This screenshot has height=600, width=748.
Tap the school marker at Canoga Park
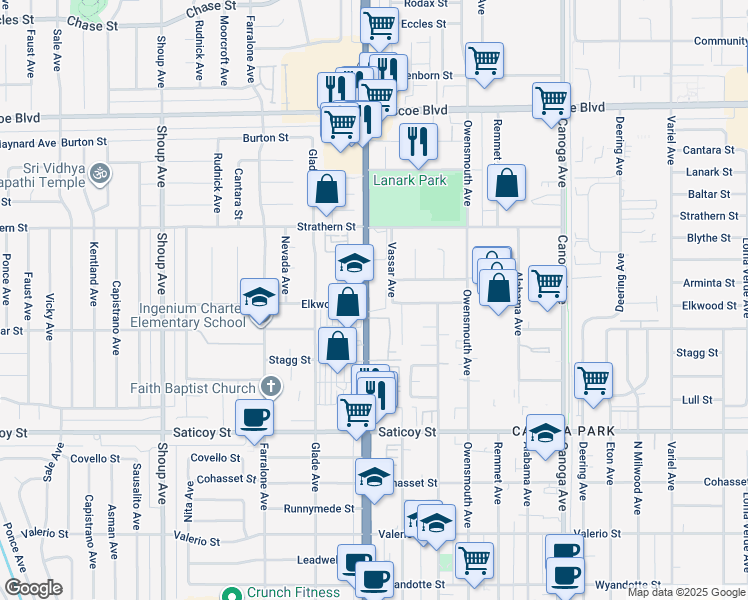coord(545,432)
